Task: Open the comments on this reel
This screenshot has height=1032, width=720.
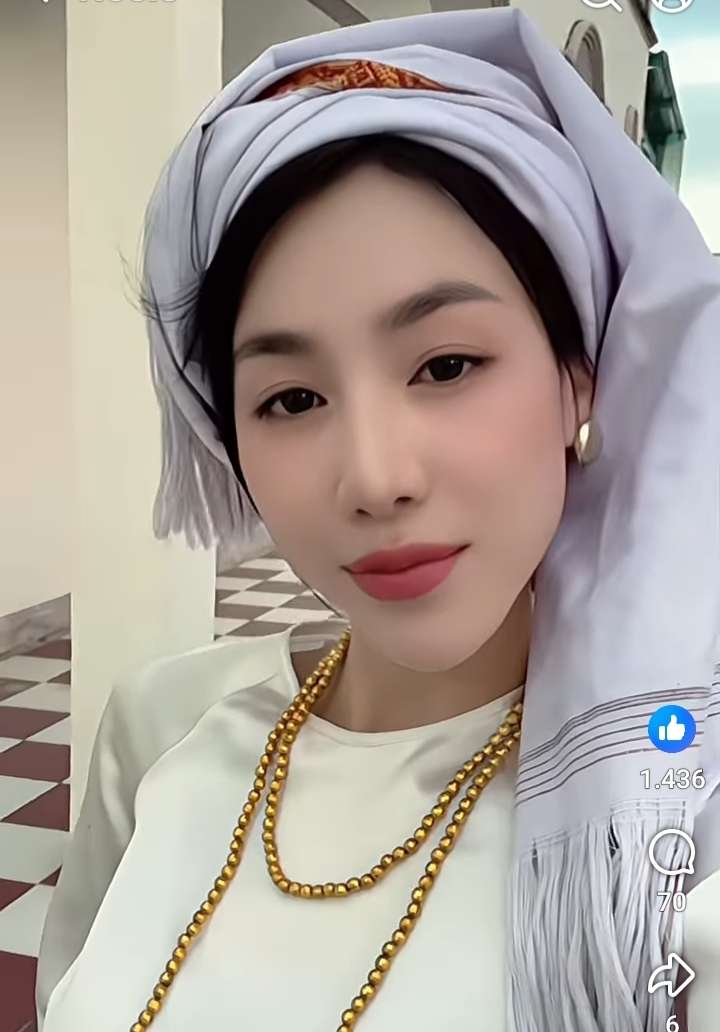Action: (671, 853)
